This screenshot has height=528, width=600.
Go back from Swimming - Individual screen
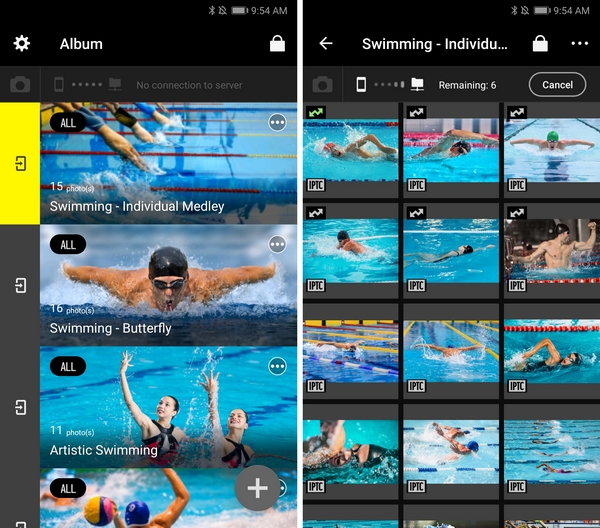click(x=325, y=44)
